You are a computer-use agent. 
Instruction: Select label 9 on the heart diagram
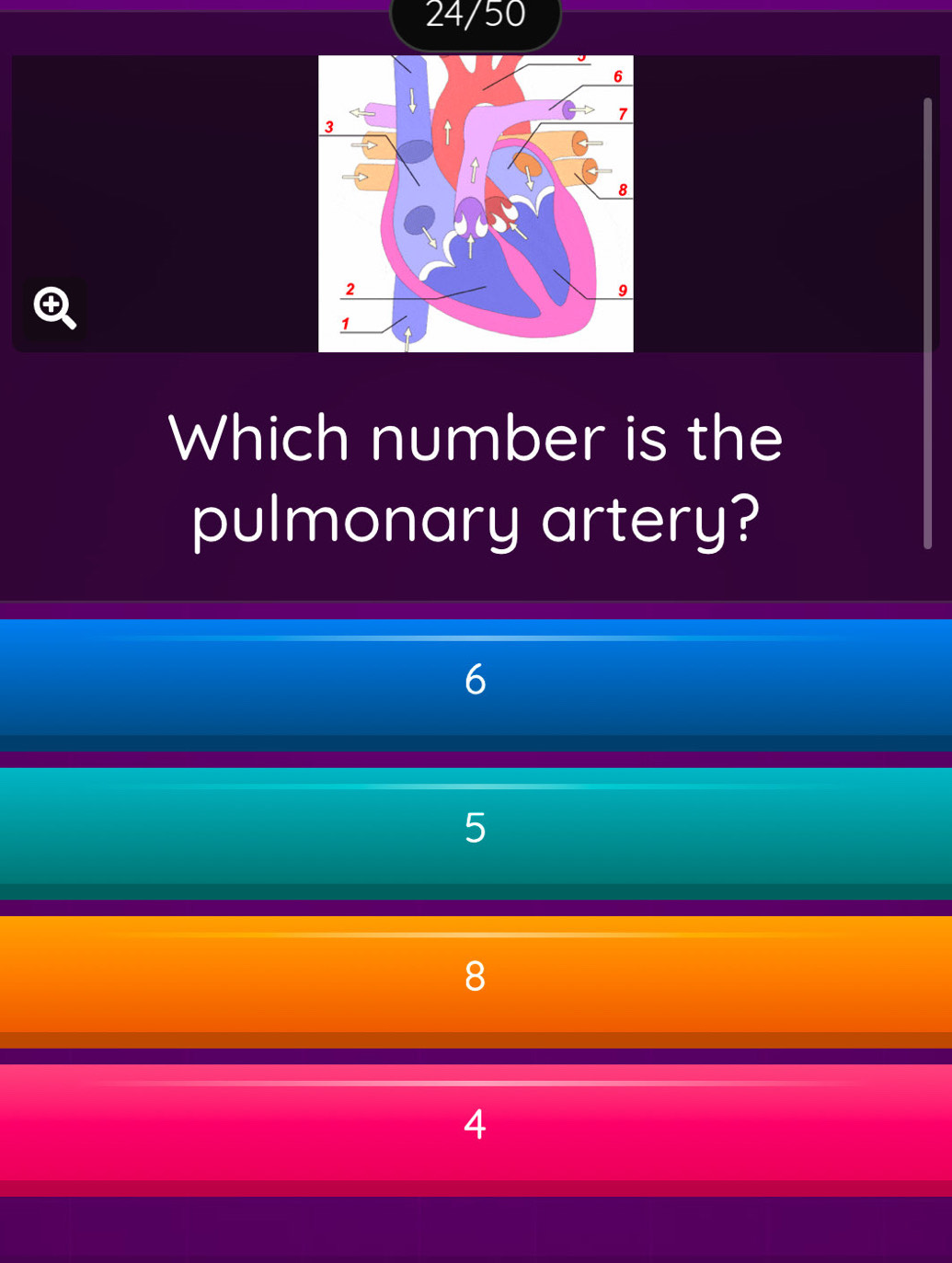[624, 290]
